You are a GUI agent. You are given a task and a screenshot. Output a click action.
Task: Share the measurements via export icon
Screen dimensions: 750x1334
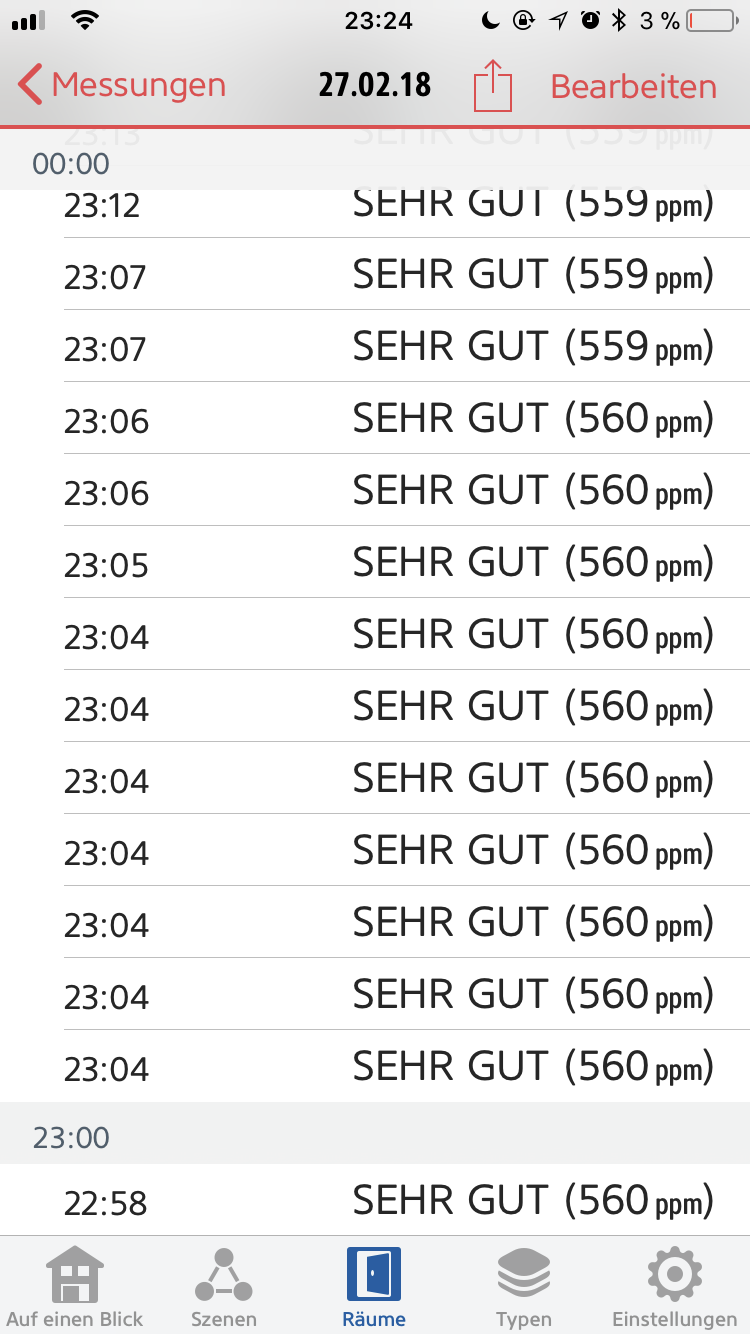coord(492,86)
